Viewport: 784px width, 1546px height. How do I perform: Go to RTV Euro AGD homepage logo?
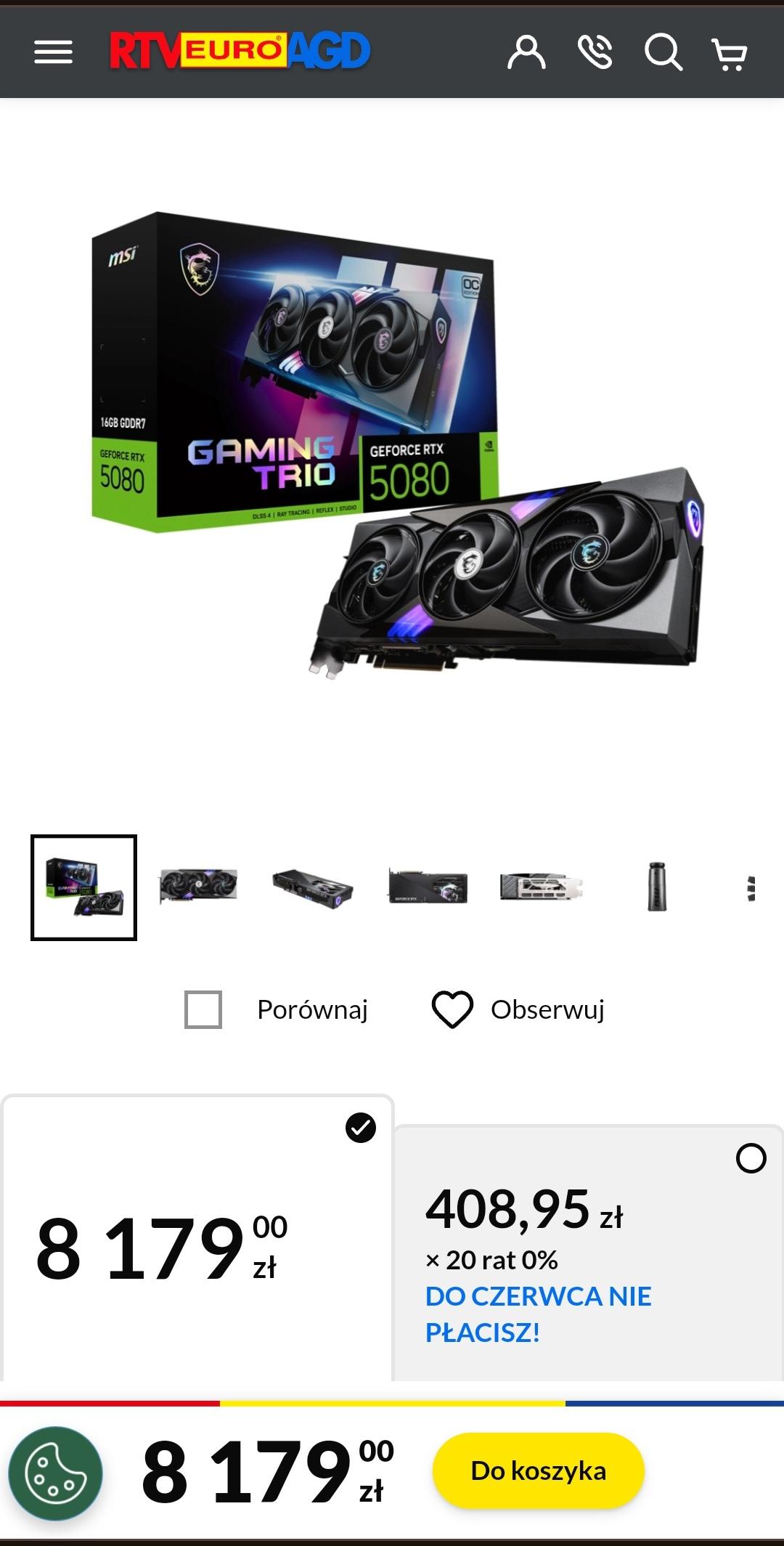point(240,51)
